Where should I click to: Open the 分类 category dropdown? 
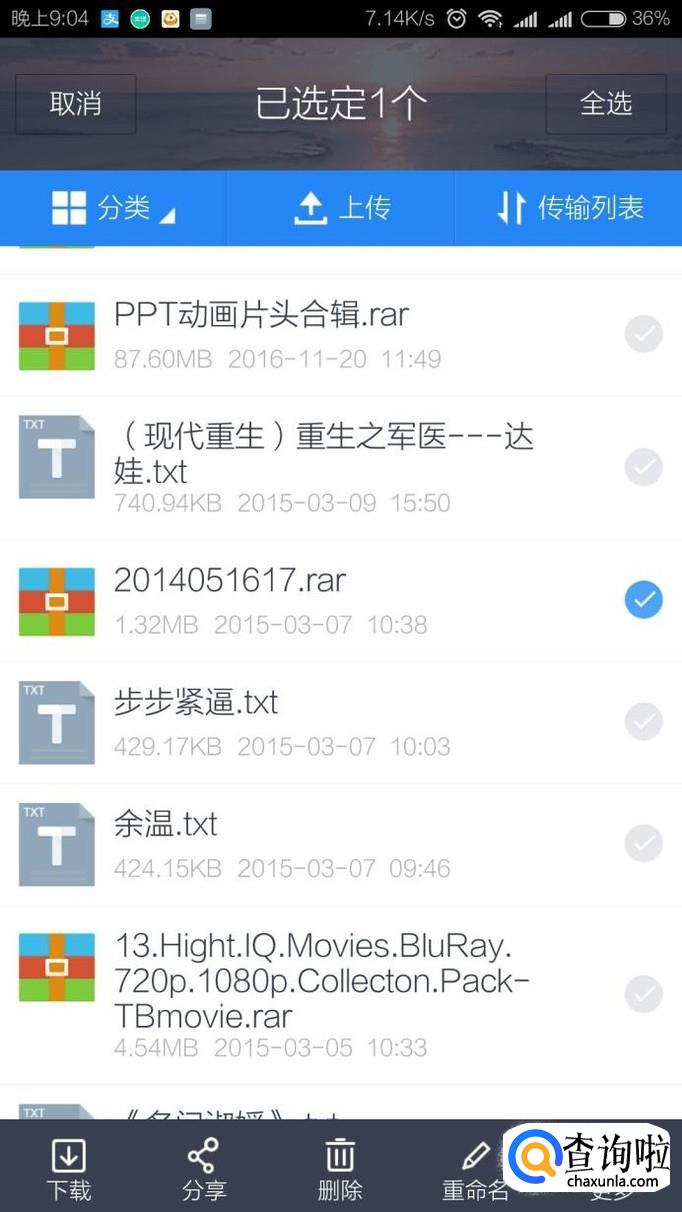tap(113, 208)
